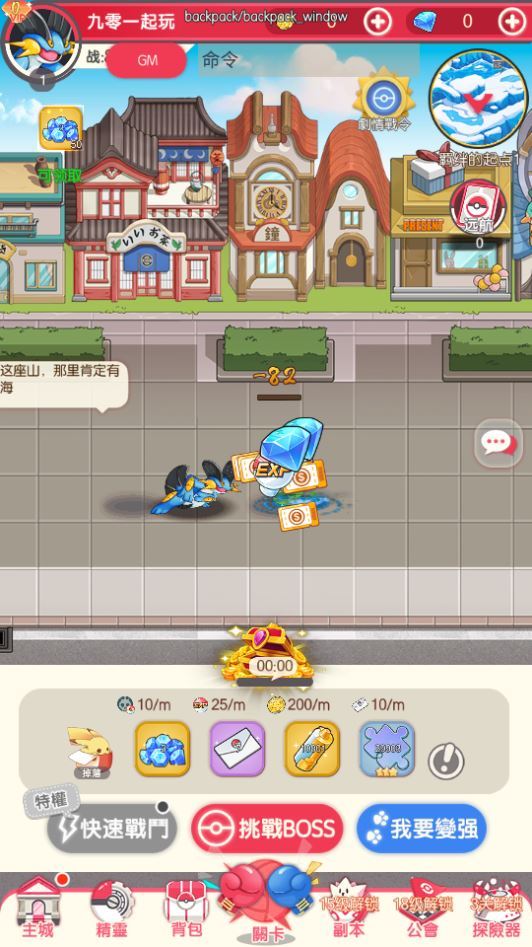Open the 背包 backpack tab
532x947 pixels.
(x=187, y=909)
